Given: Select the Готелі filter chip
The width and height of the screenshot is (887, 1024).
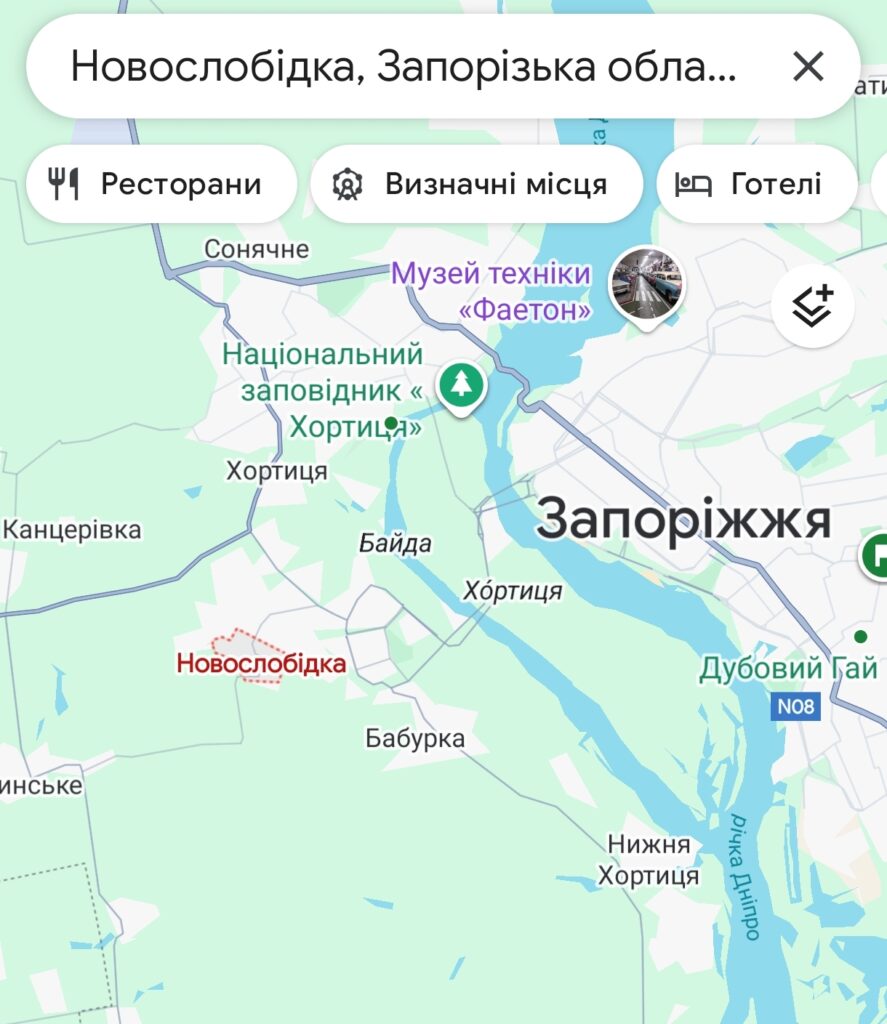Looking at the screenshot, I should coord(756,184).
